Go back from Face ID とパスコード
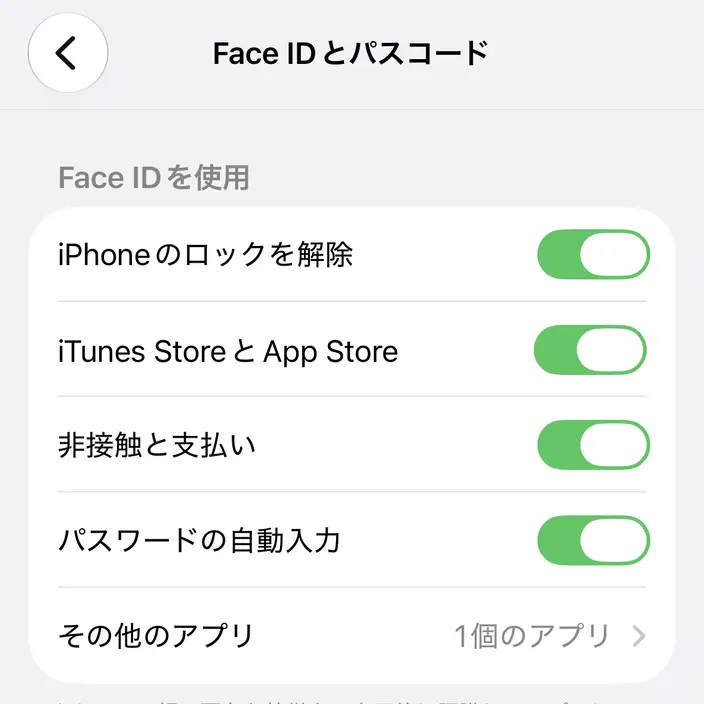704x704 pixels. point(68,53)
